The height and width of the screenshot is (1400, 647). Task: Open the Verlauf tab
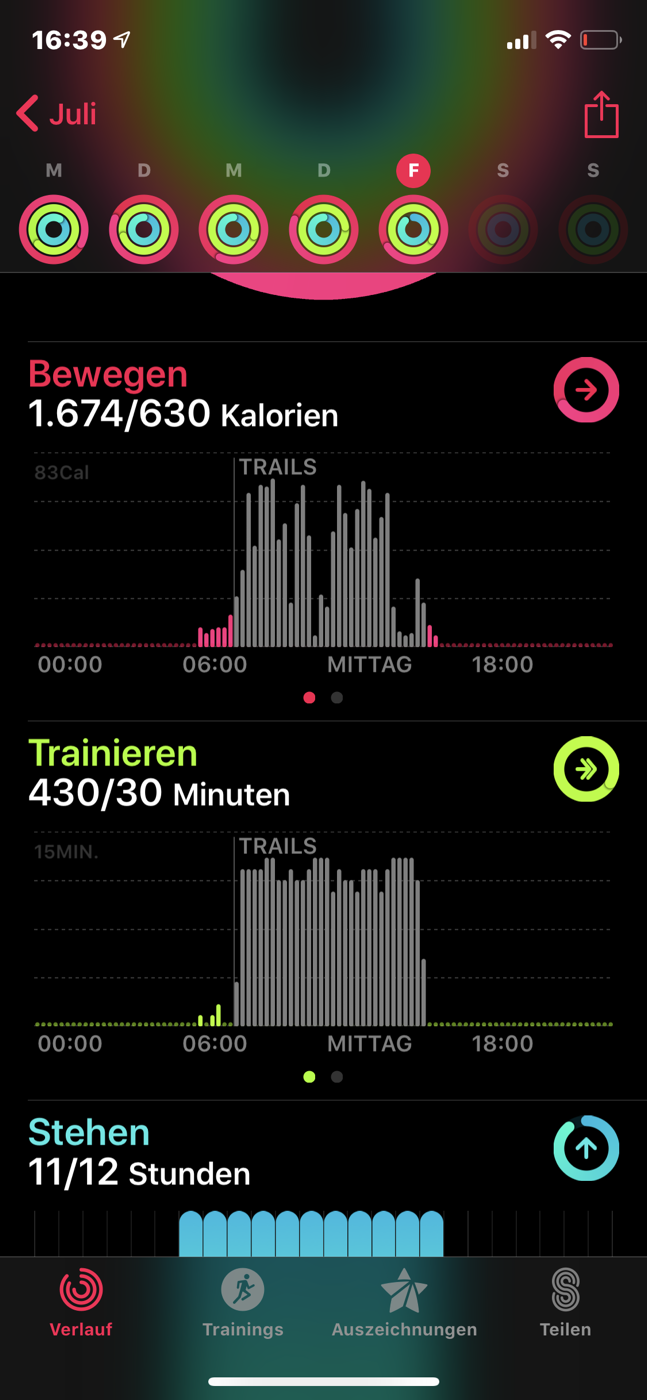pos(81,1302)
